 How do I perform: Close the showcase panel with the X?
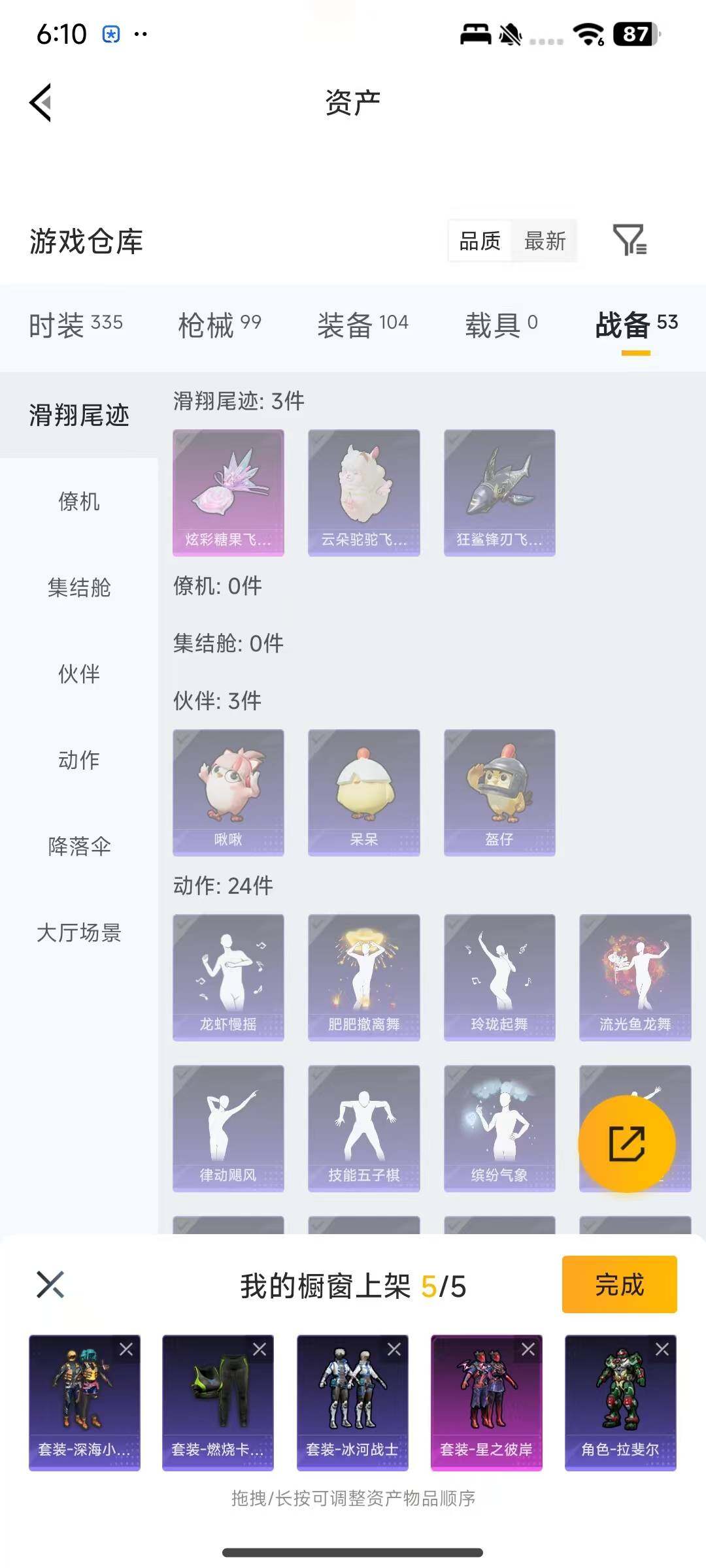[x=51, y=1284]
